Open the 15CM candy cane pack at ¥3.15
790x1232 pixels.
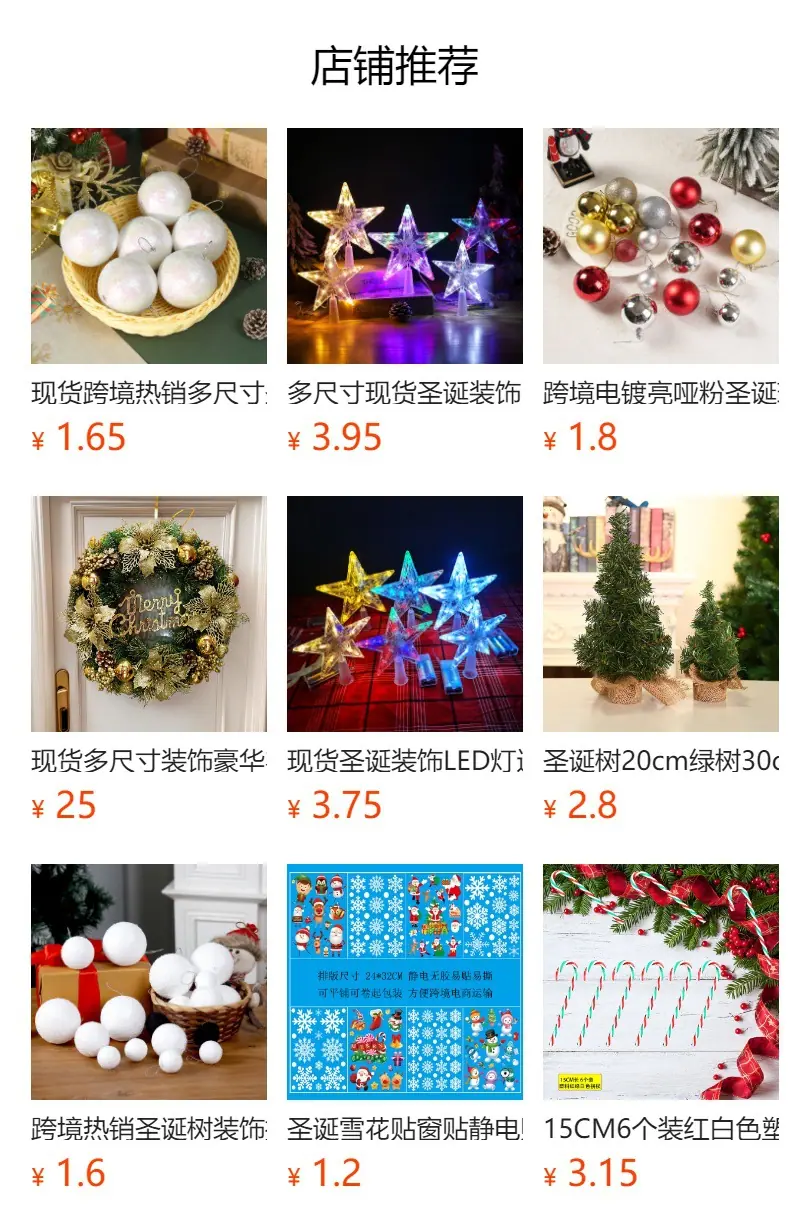661,982
